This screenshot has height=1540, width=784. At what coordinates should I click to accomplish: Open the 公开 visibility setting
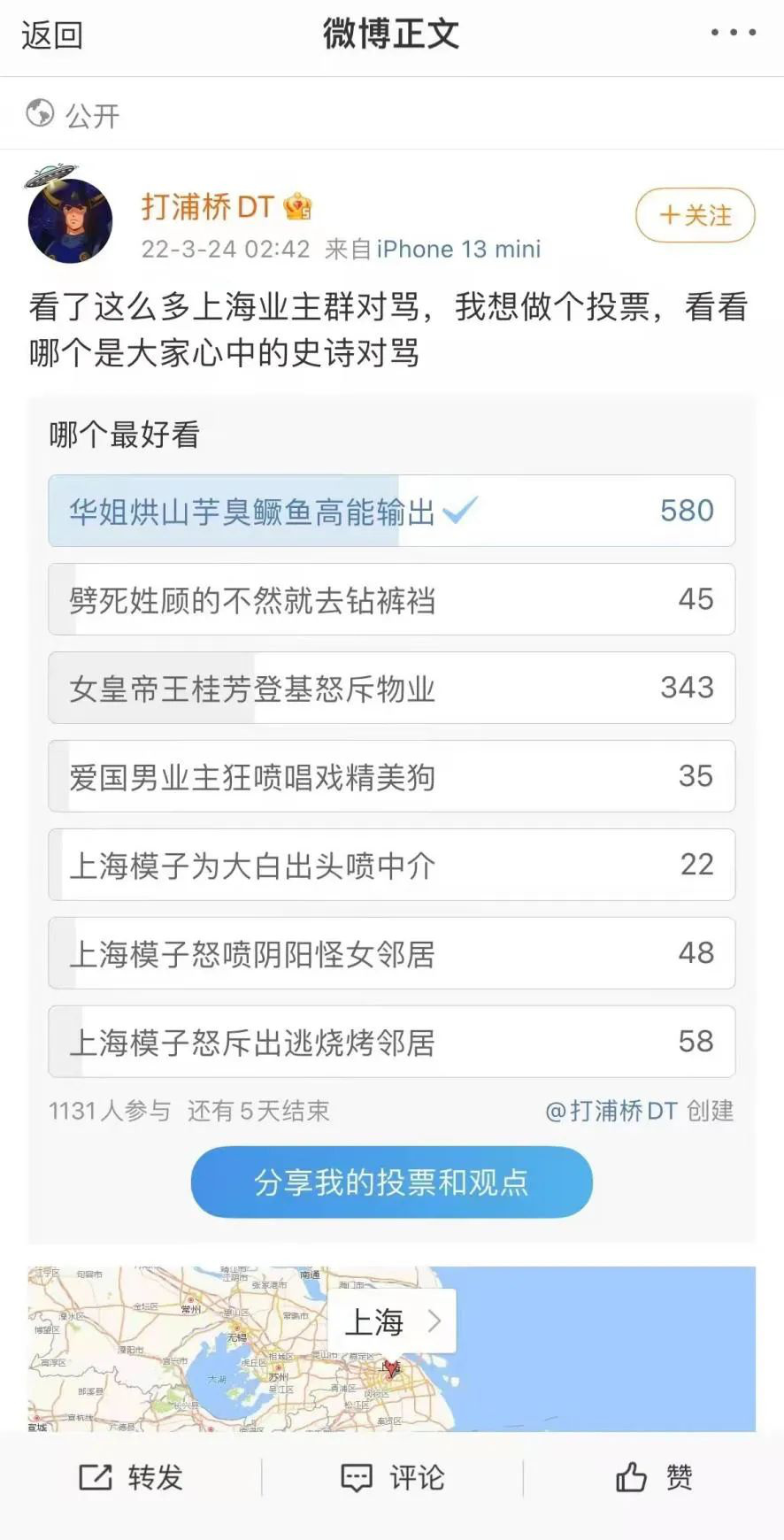(x=73, y=114)
